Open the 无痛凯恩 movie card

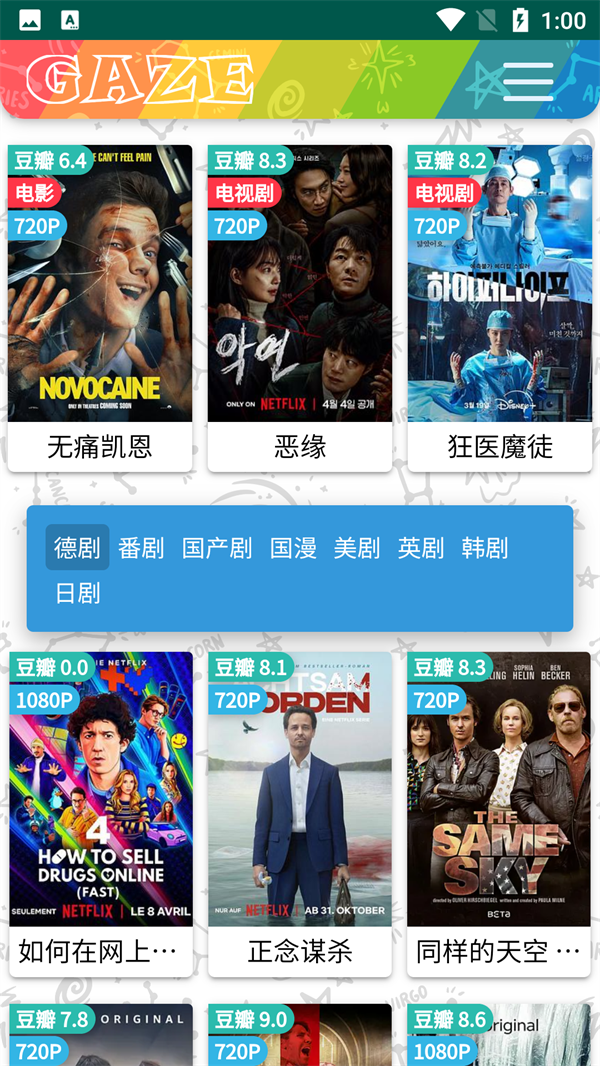pyautogui.click(x=100, y=300)
